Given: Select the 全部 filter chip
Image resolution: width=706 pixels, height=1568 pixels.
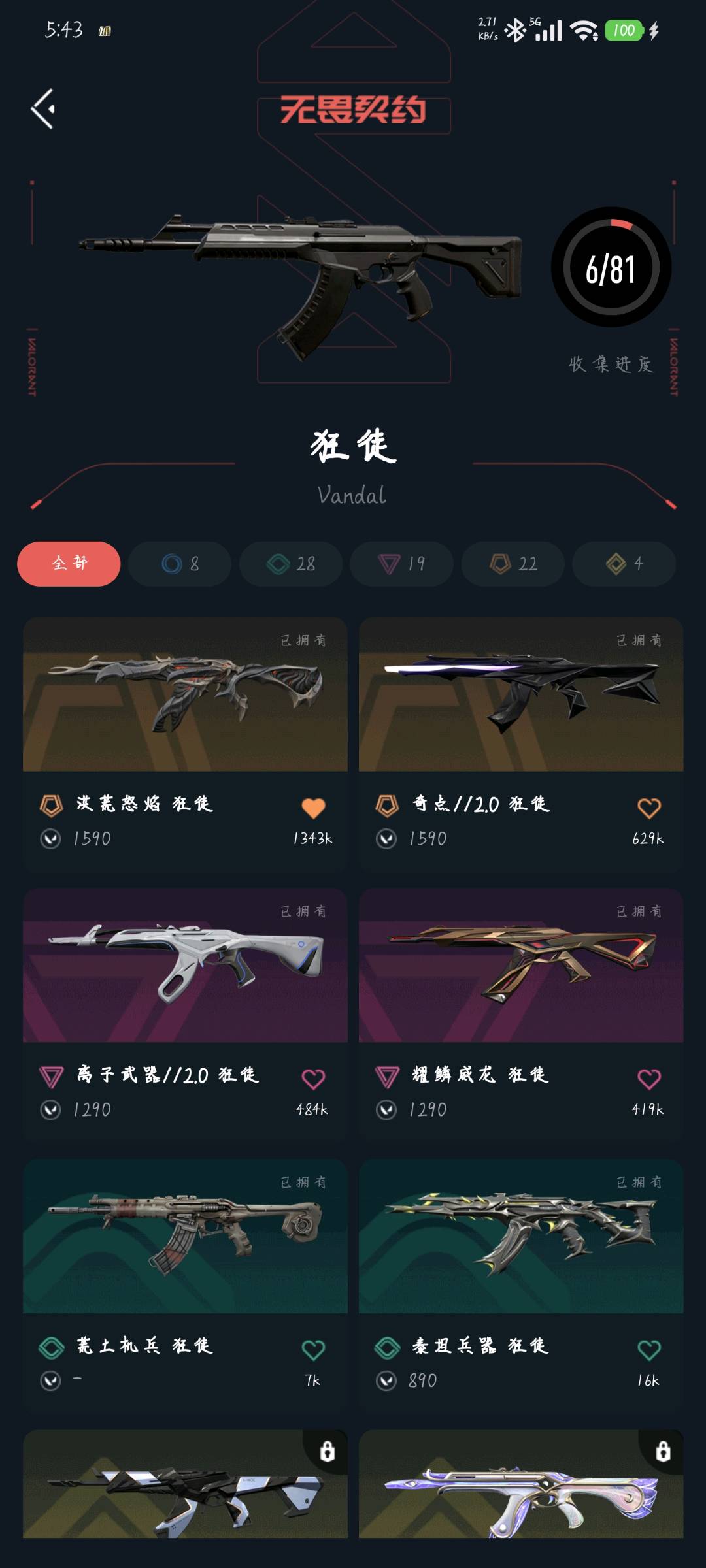Looking at the screenshot, I should click(69, 563).
